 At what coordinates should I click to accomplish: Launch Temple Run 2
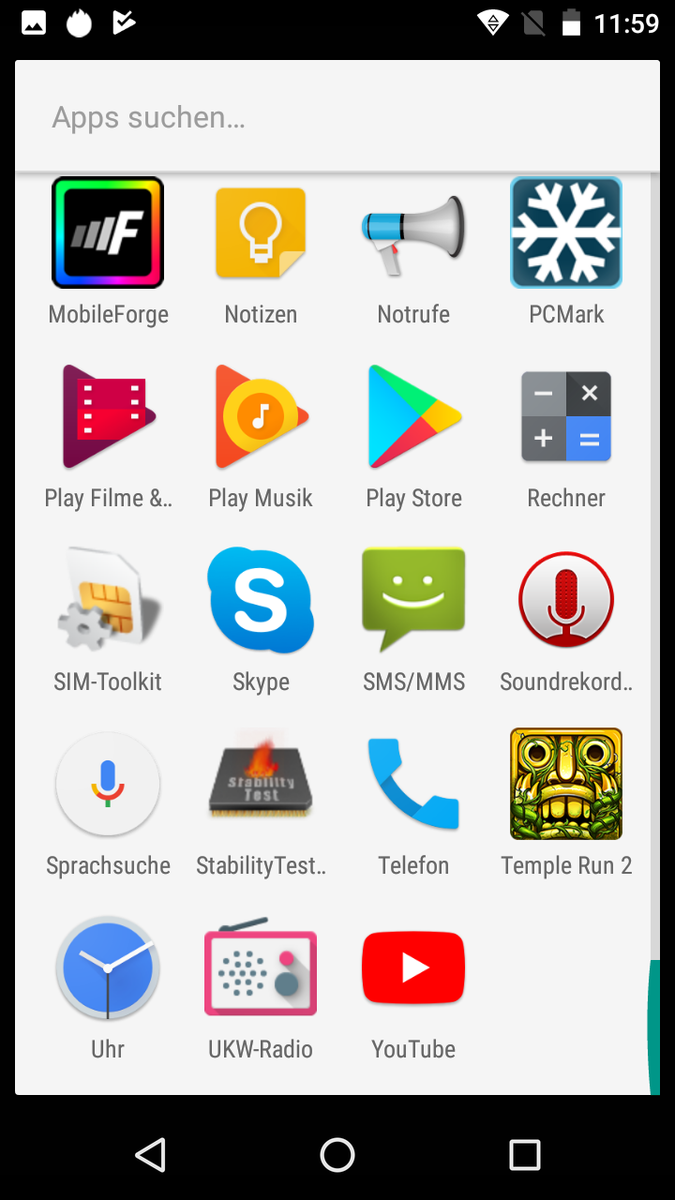click(x=566, y=785)
